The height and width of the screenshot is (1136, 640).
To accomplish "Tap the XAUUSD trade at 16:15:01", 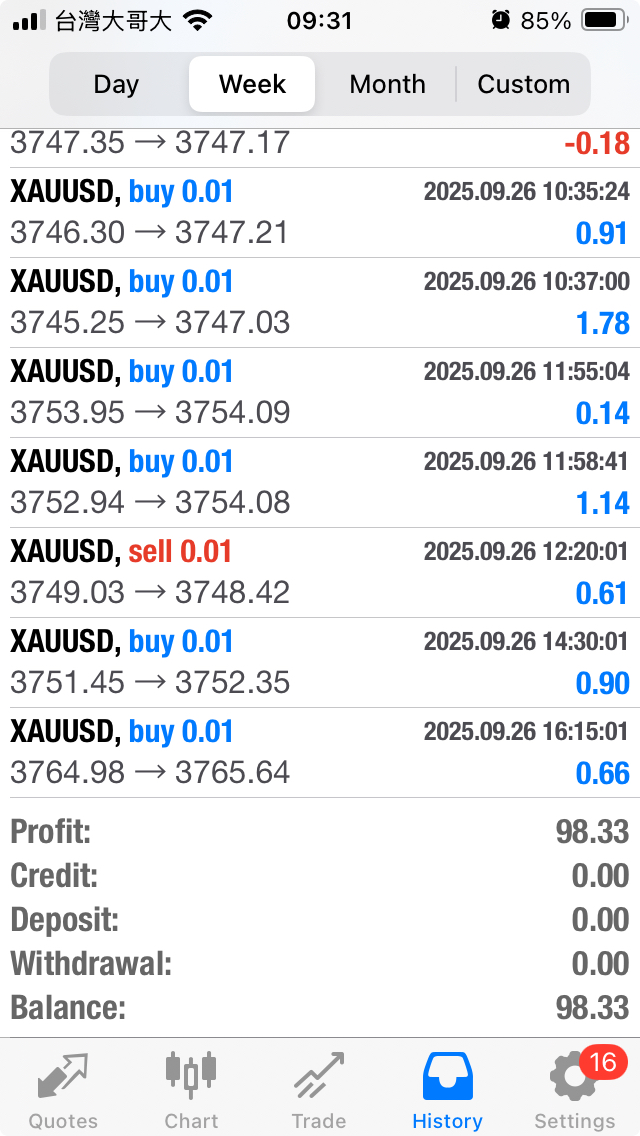I will tap(320, 752).
